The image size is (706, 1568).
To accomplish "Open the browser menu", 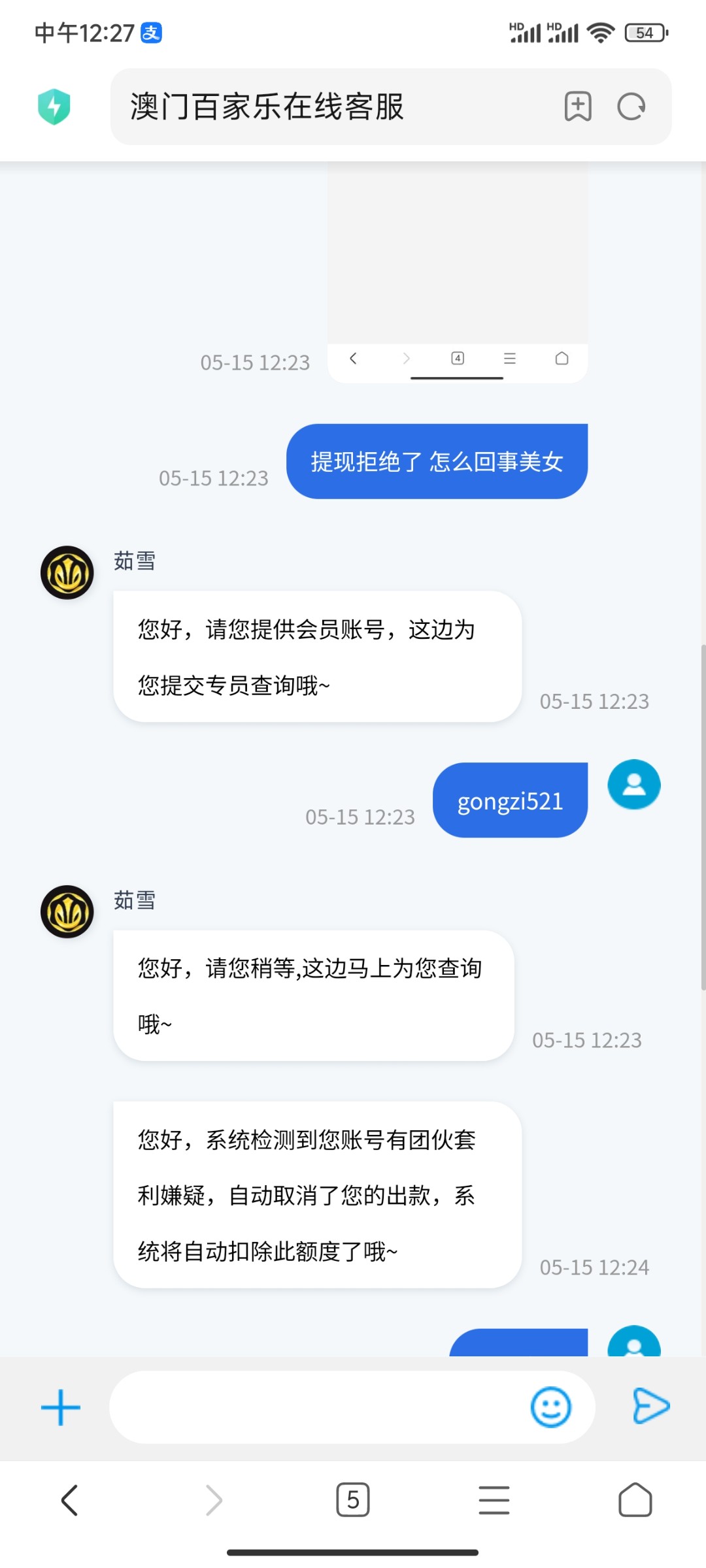I will [x=494, y=1500].
